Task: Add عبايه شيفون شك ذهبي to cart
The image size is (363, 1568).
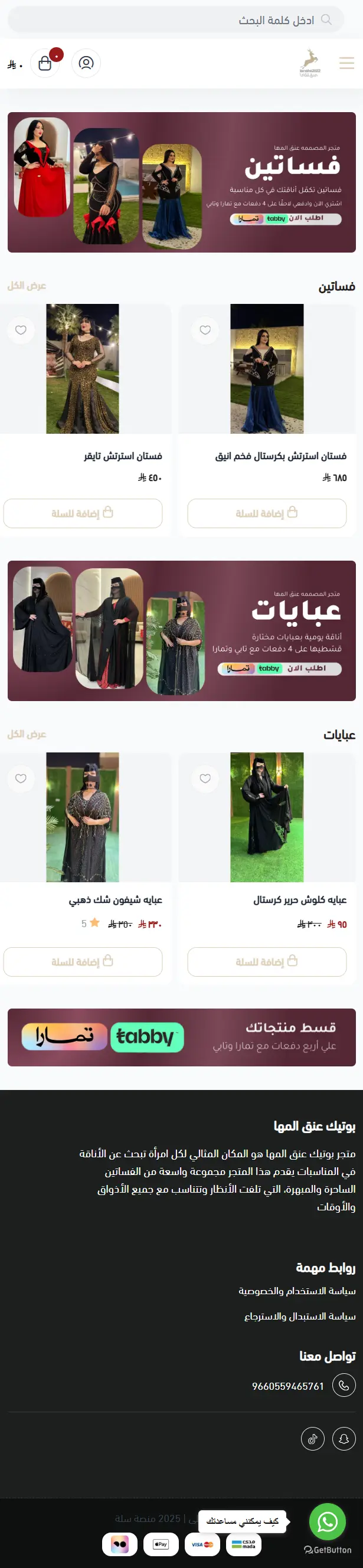Action: click(x=83, y=962)
